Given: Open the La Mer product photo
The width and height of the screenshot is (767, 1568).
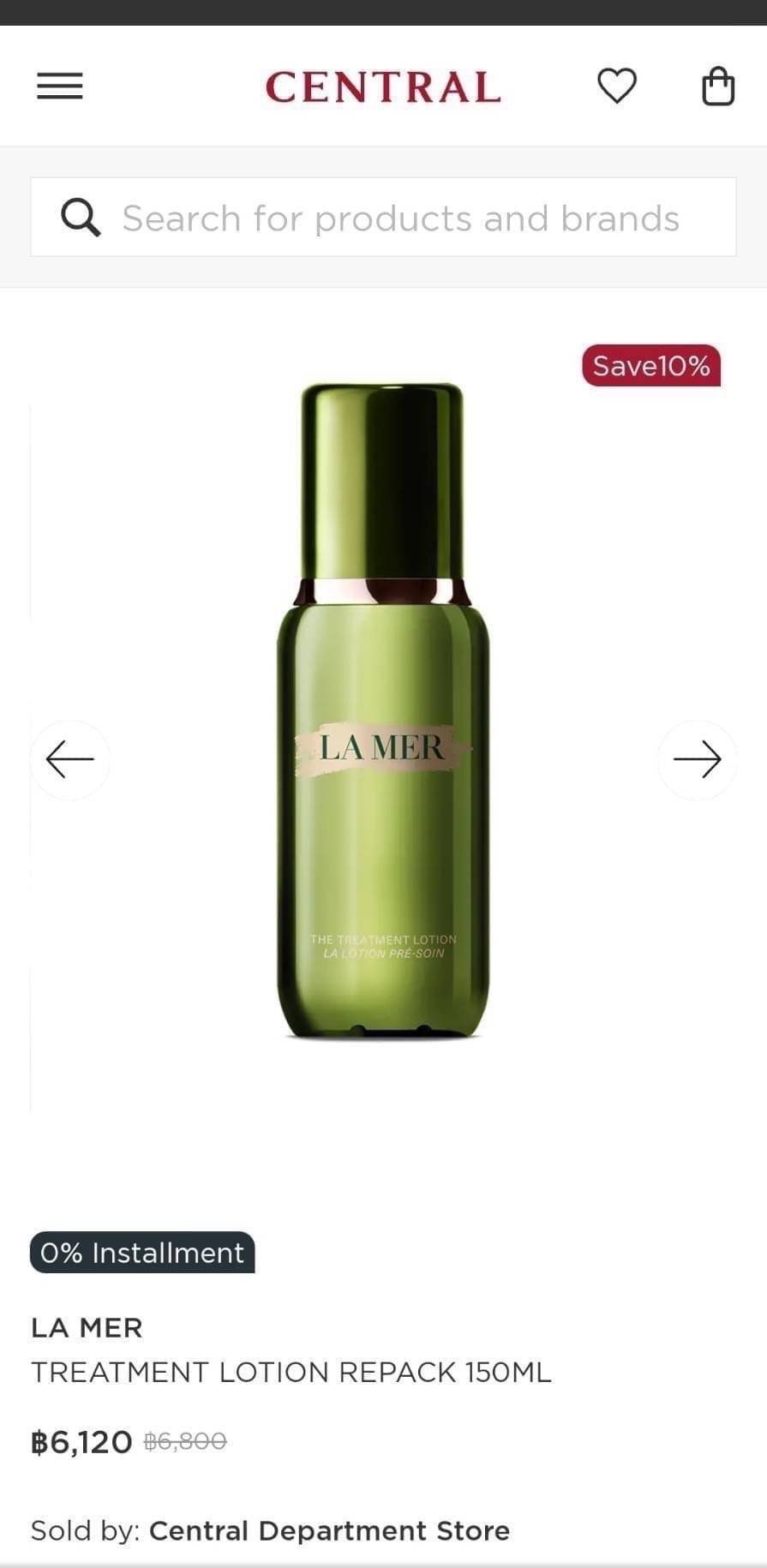Looking at the screenshot, I should click(383, 711).
